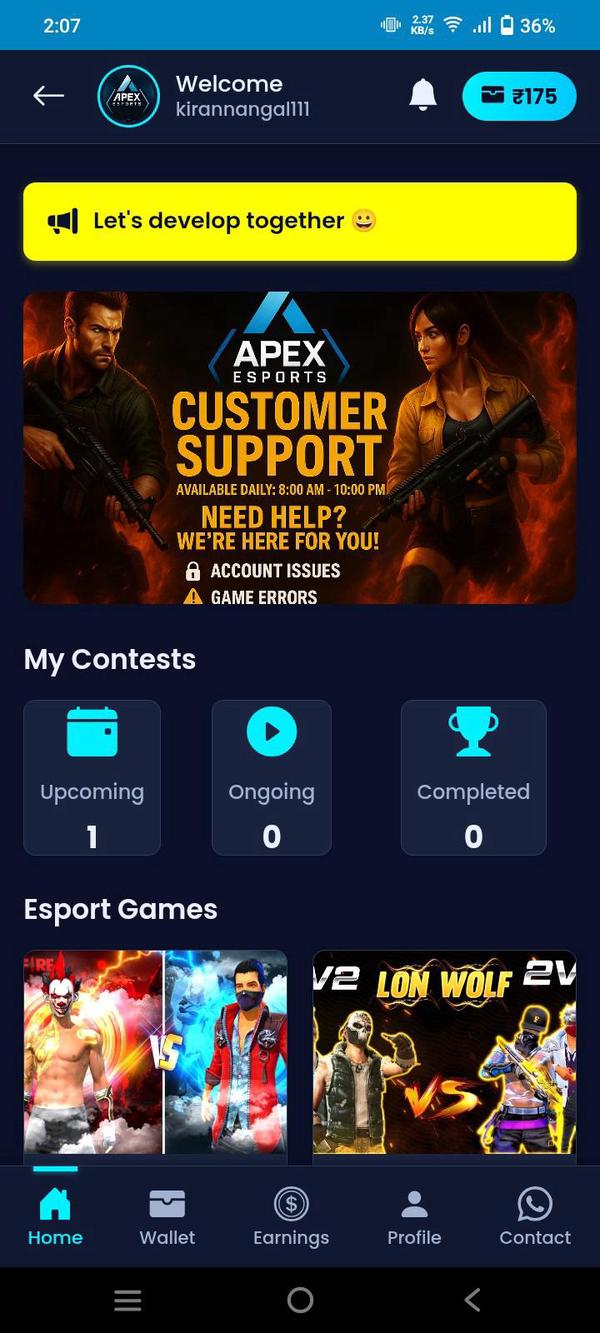Tap the Let's develop together announcement

(300, 221)
